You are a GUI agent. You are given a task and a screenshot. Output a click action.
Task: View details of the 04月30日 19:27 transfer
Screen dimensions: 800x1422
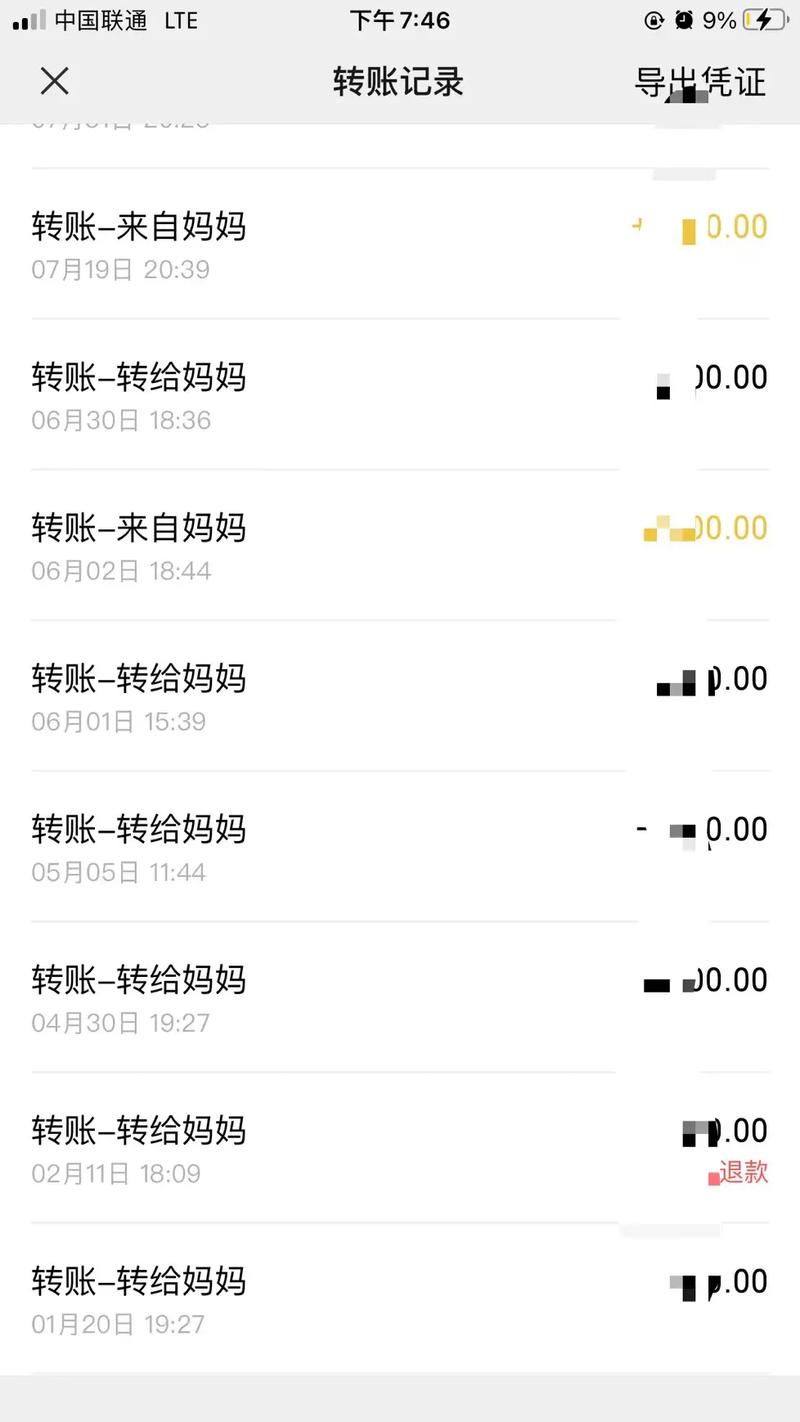coord(400,998)
